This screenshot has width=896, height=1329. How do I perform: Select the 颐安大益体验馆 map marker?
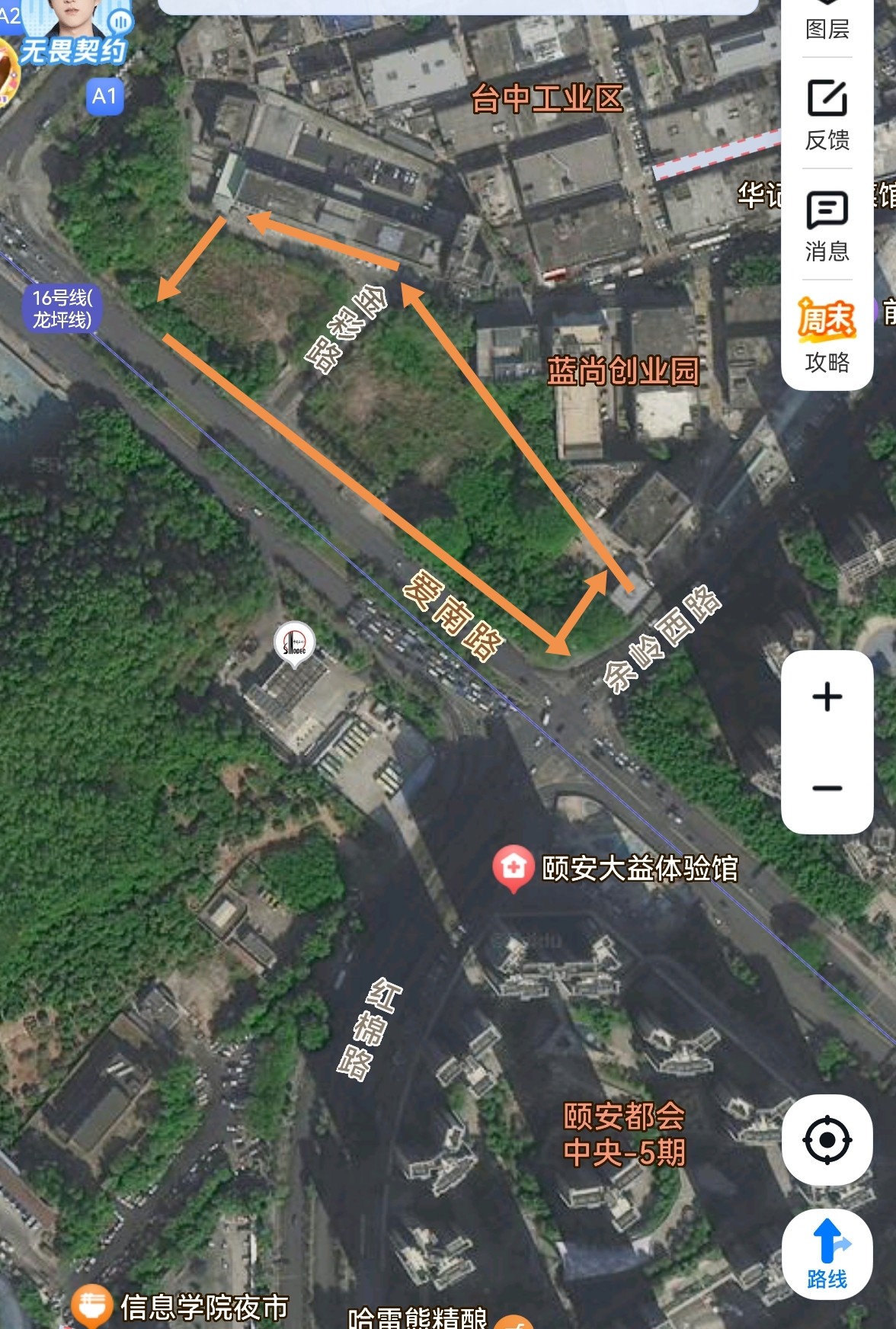pos(514,867)
